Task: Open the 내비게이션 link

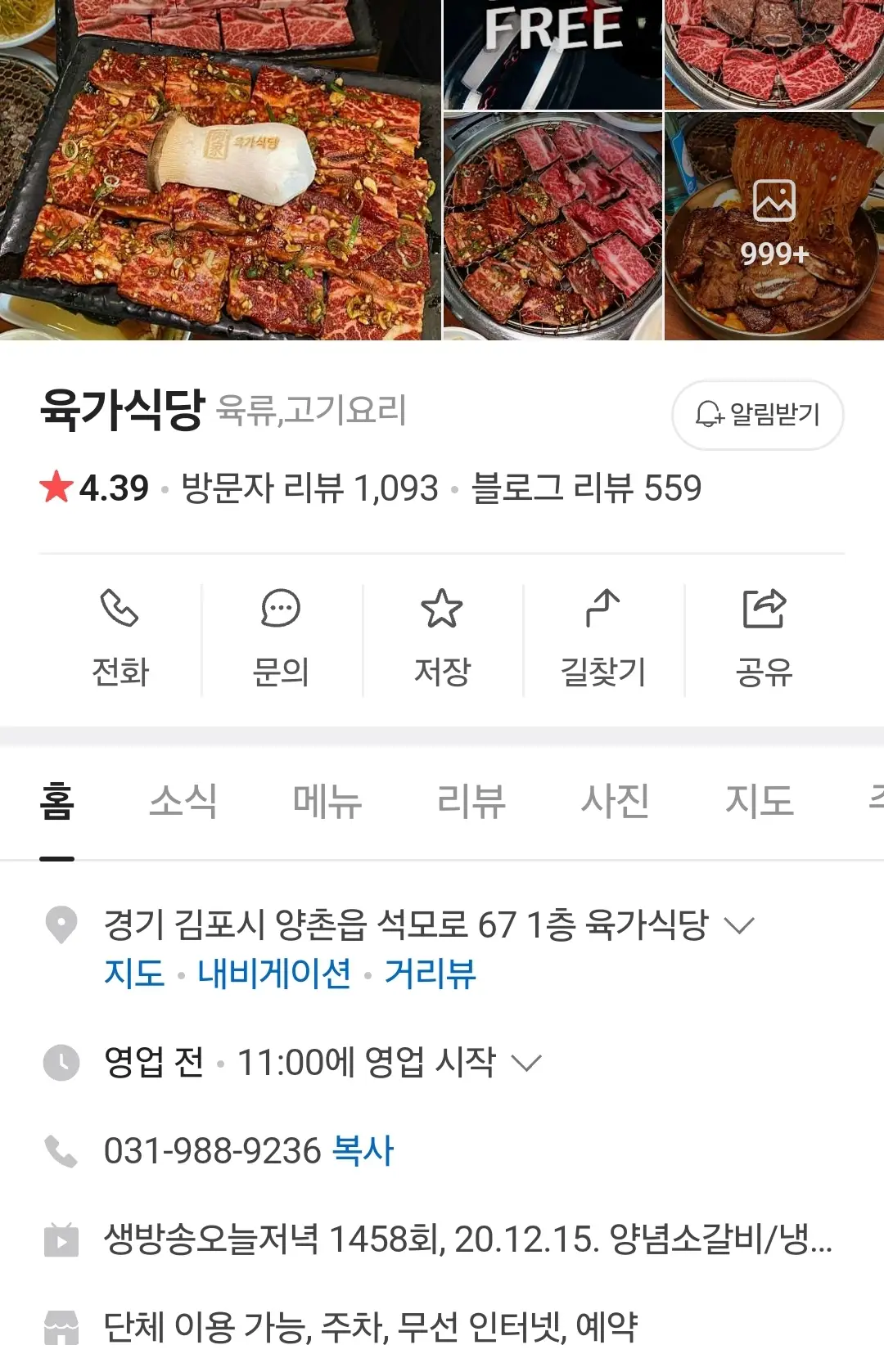Action: pos(274,974)
